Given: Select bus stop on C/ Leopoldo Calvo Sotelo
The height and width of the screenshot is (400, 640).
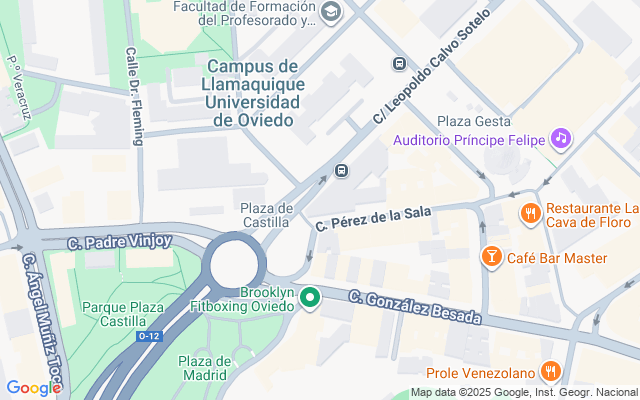Looking at the screenshot, I should (x=400, y=64).
